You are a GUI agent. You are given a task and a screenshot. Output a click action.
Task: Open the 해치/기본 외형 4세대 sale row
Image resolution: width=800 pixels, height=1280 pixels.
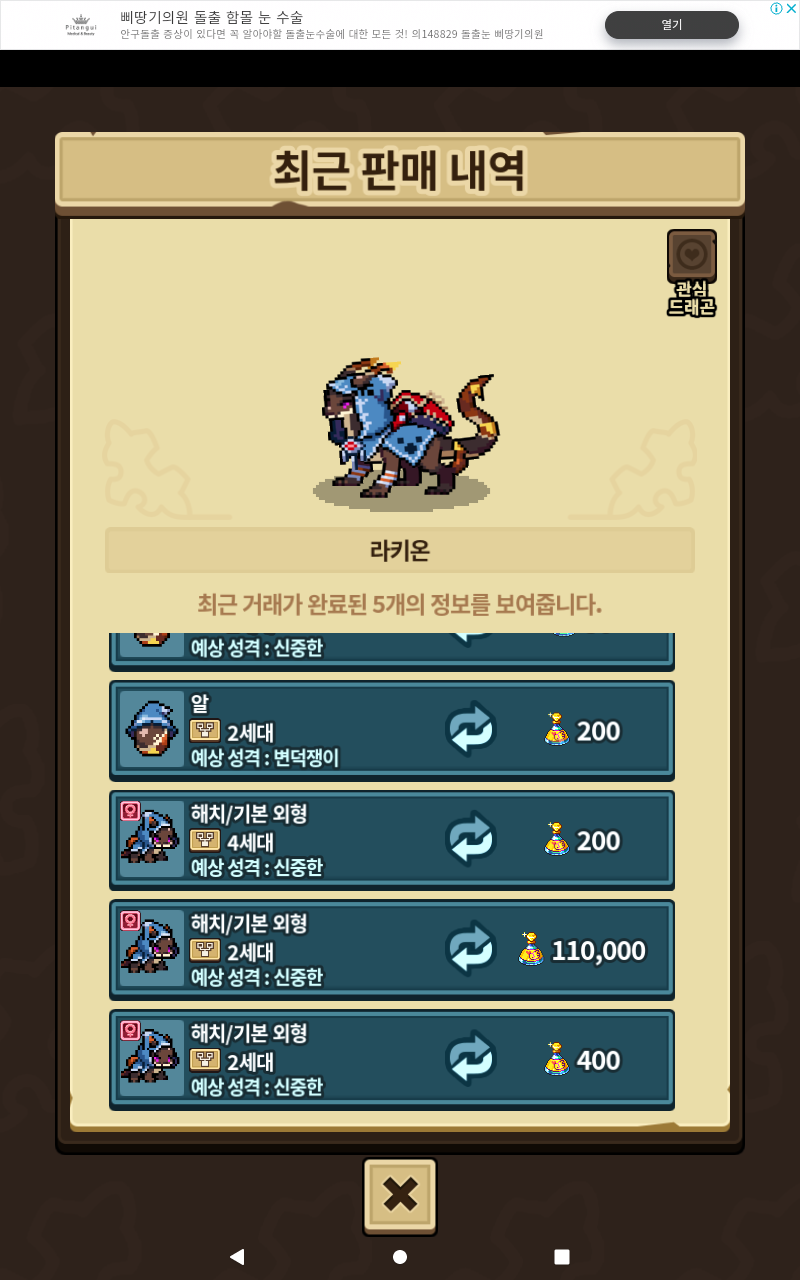(391, 840)
